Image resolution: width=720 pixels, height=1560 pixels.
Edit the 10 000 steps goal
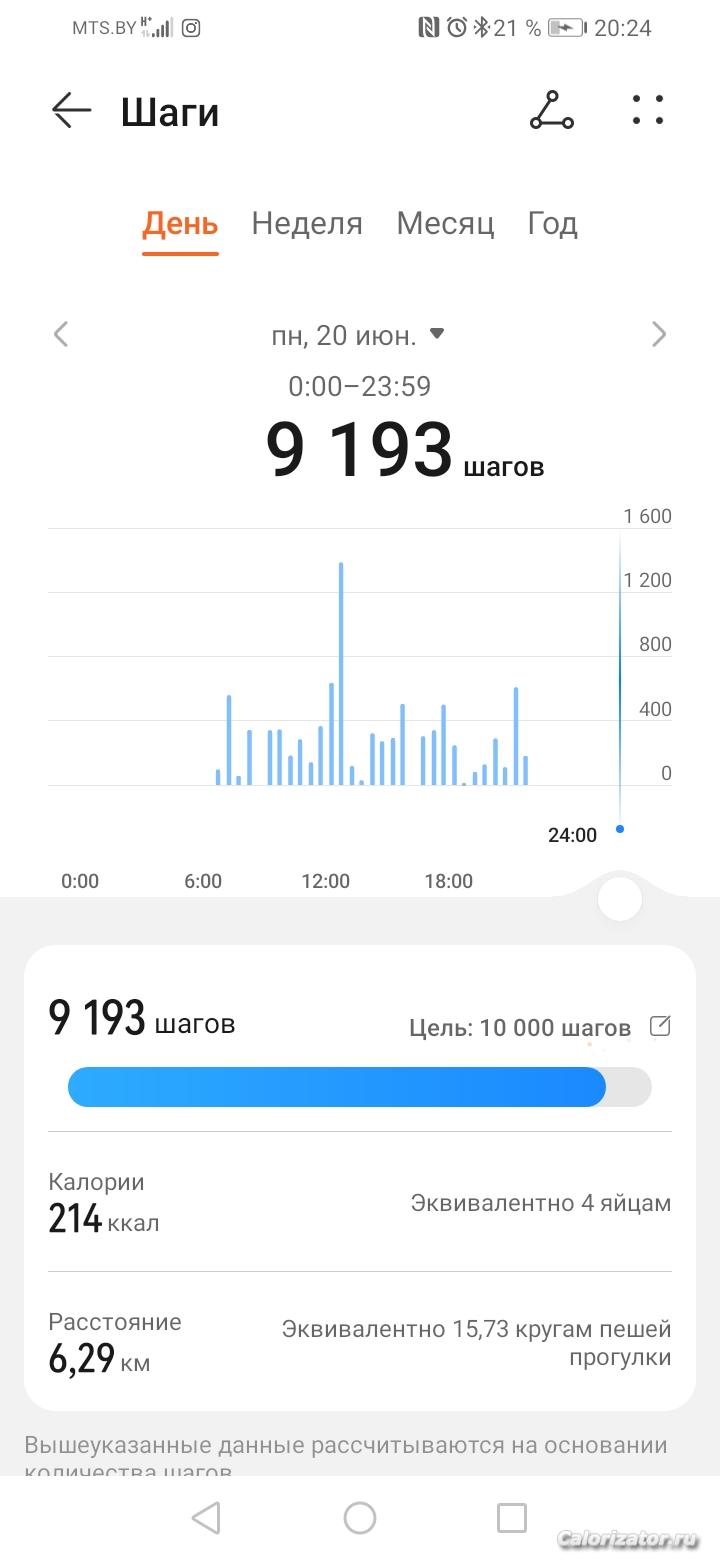[x=660, y=1026]
